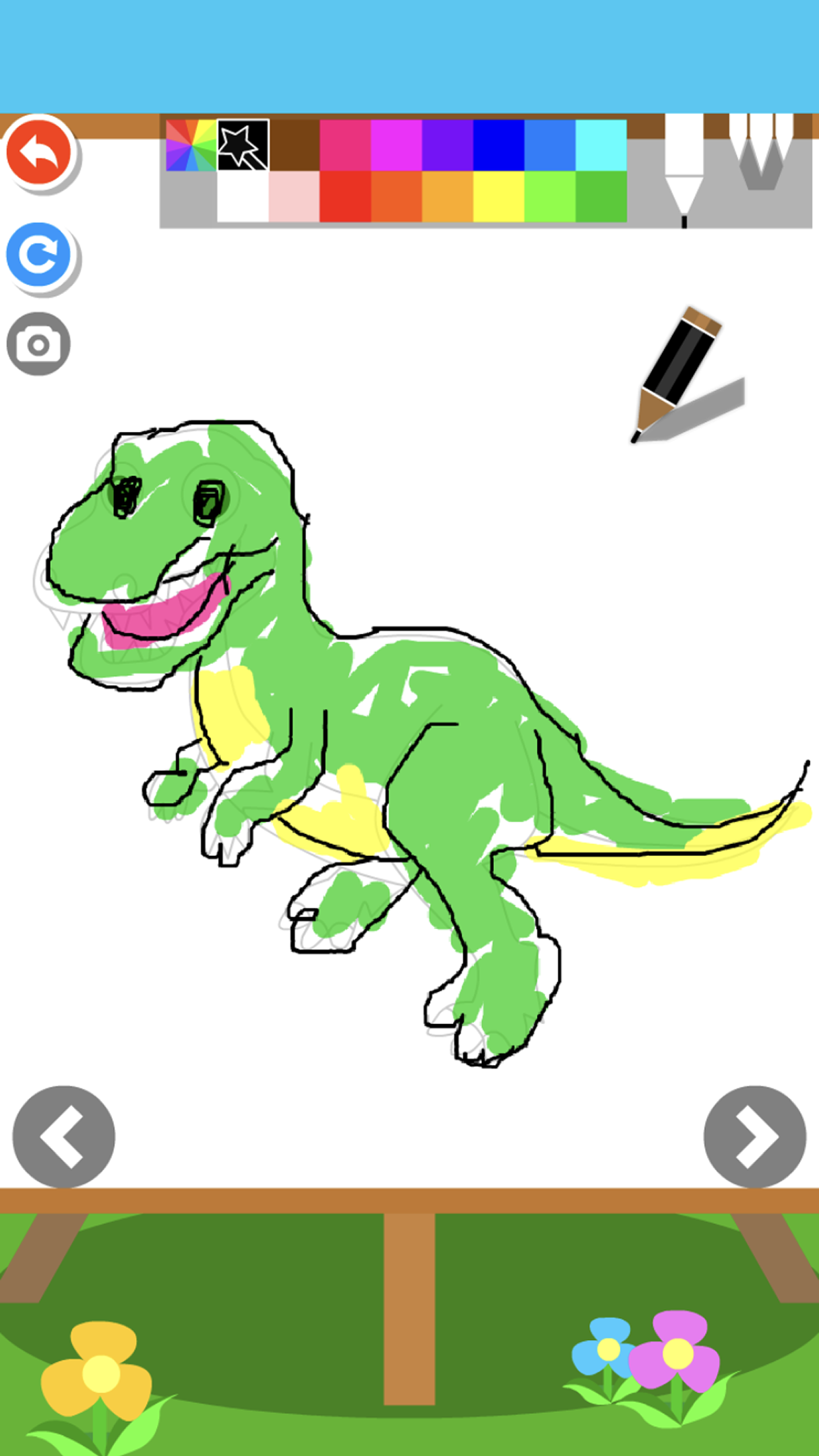Select the dark green color swatch

(601, 197)
